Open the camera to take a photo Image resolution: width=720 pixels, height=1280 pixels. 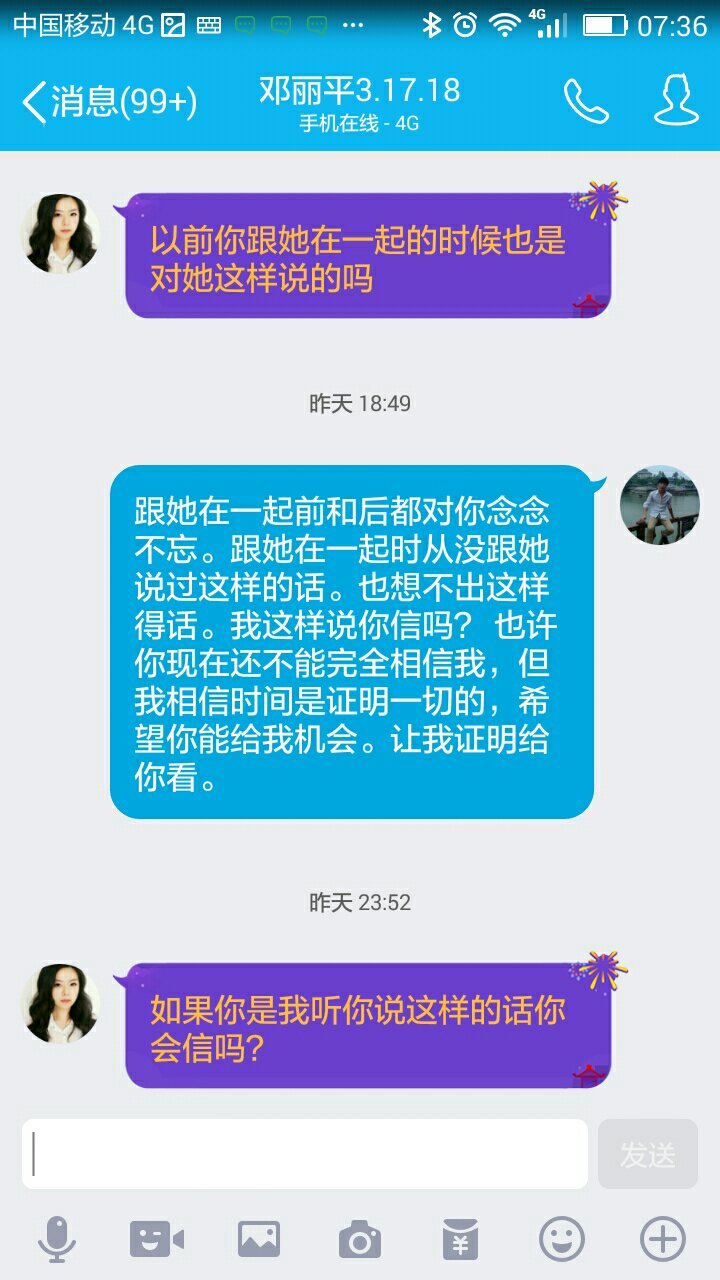[359, 1240]
